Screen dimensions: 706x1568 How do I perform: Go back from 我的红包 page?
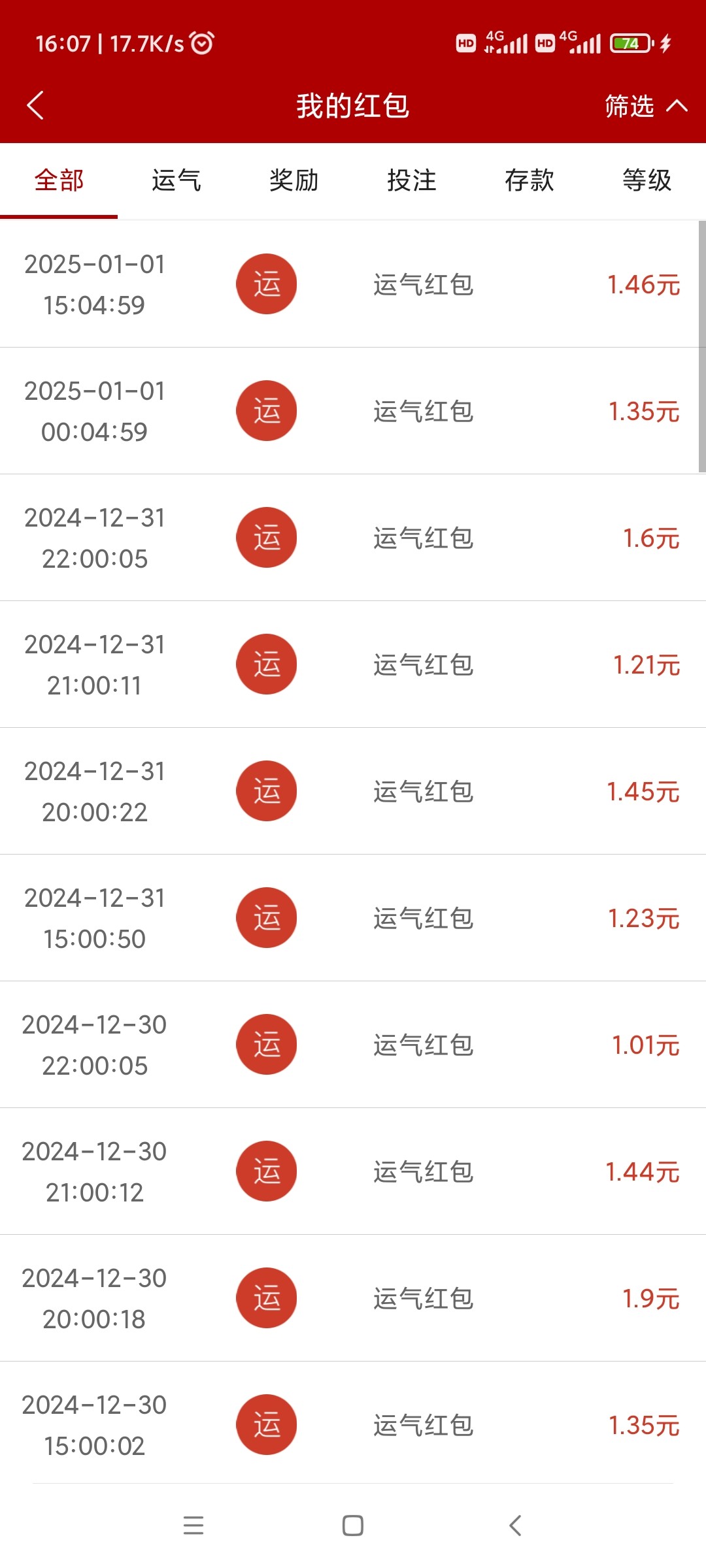(x=36, y=105)
